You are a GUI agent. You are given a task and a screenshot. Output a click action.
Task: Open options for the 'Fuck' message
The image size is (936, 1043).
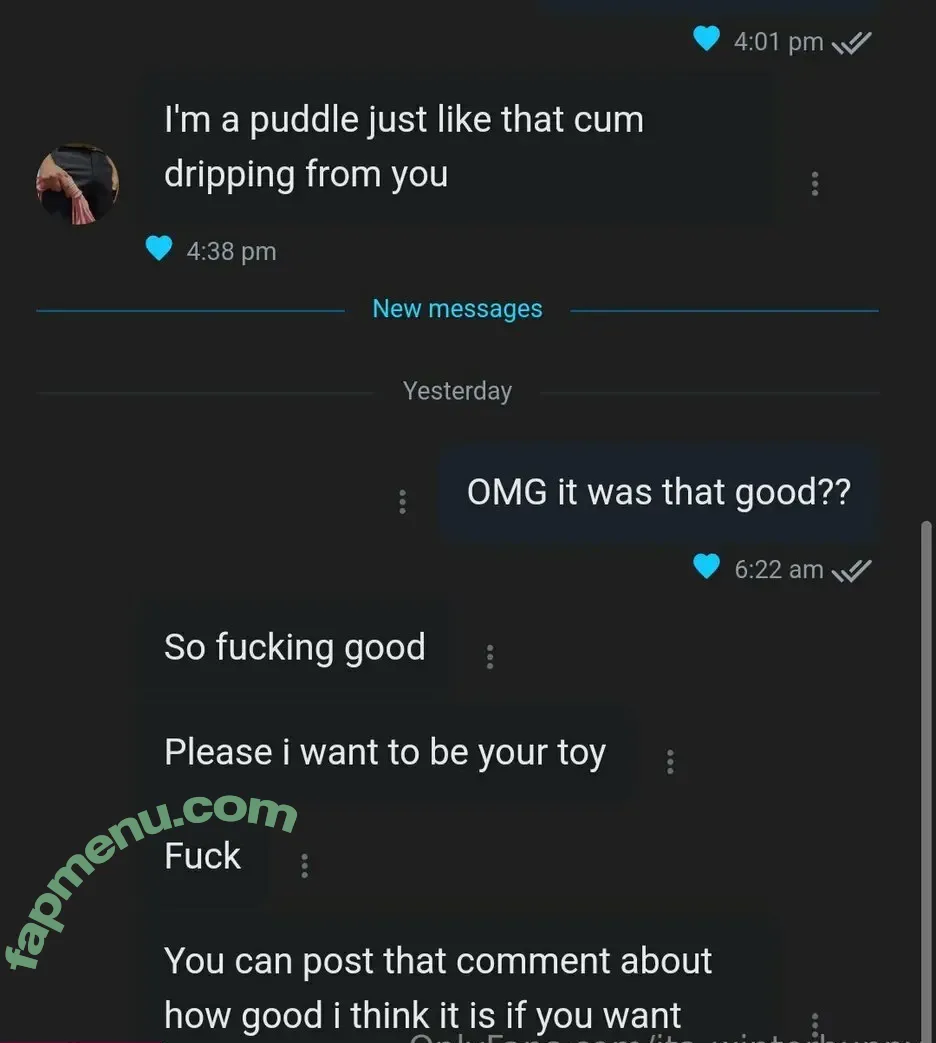click(x=303, y=863)
